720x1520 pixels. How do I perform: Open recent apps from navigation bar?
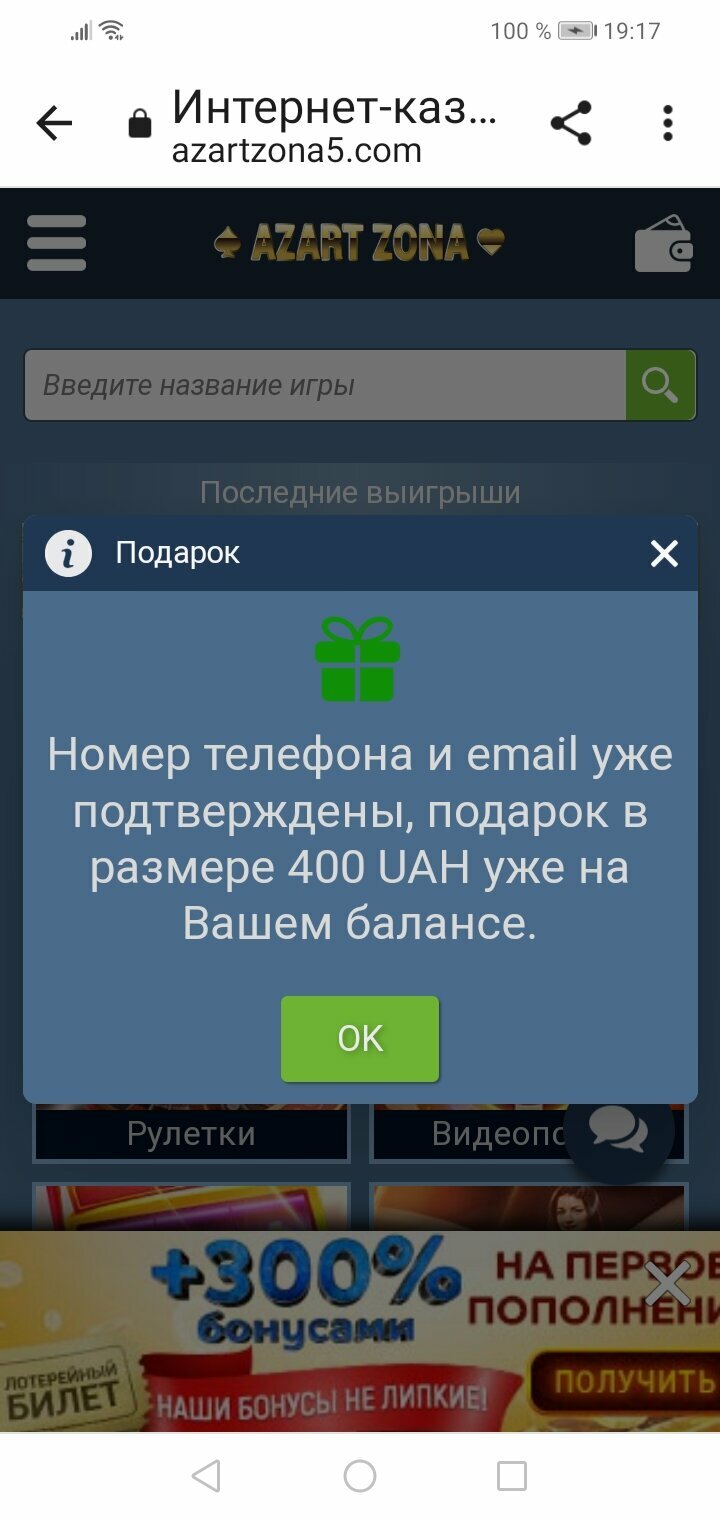click(511, 1476)
